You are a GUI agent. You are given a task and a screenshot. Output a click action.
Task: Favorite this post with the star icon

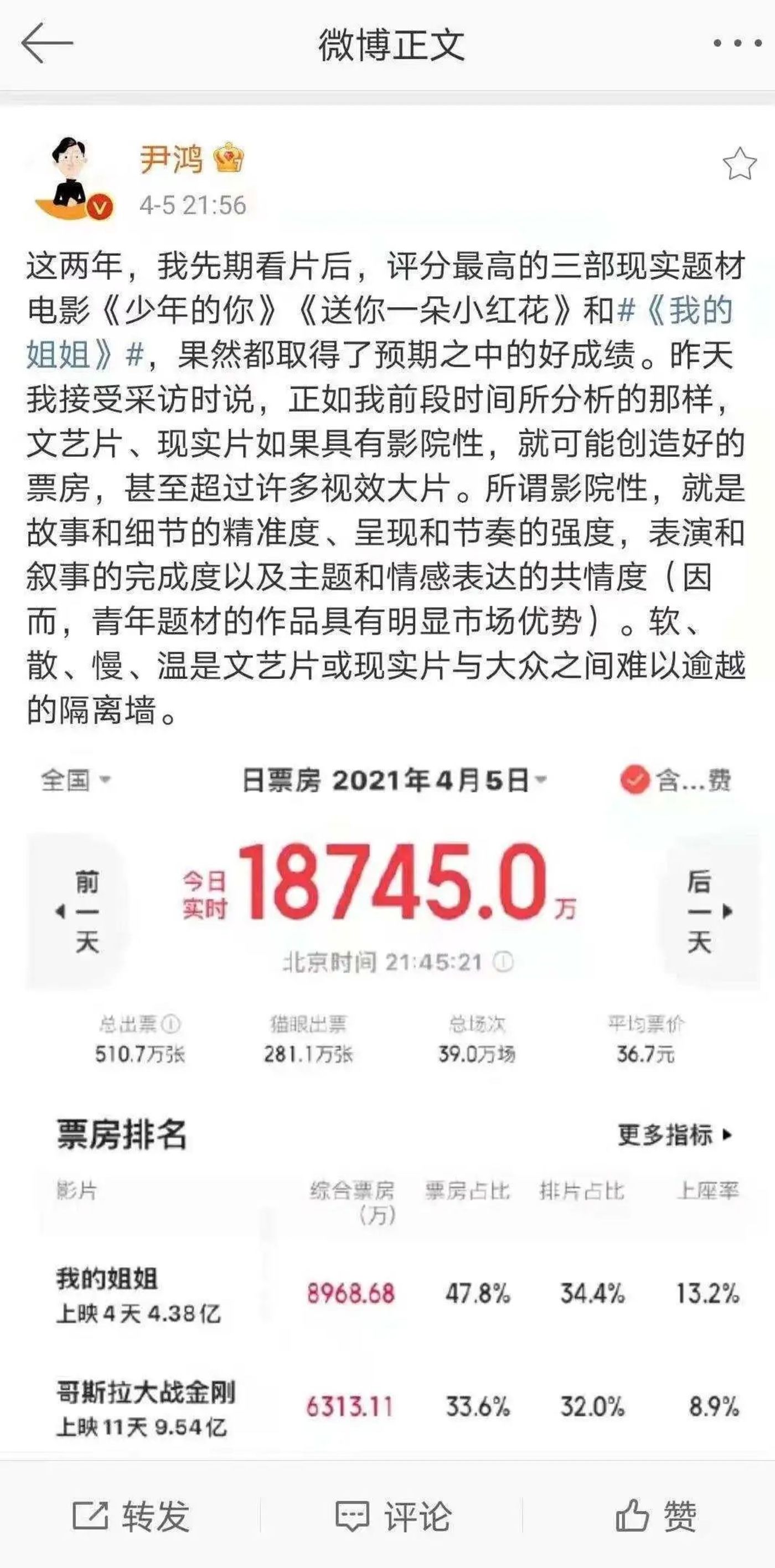[739, 164]
